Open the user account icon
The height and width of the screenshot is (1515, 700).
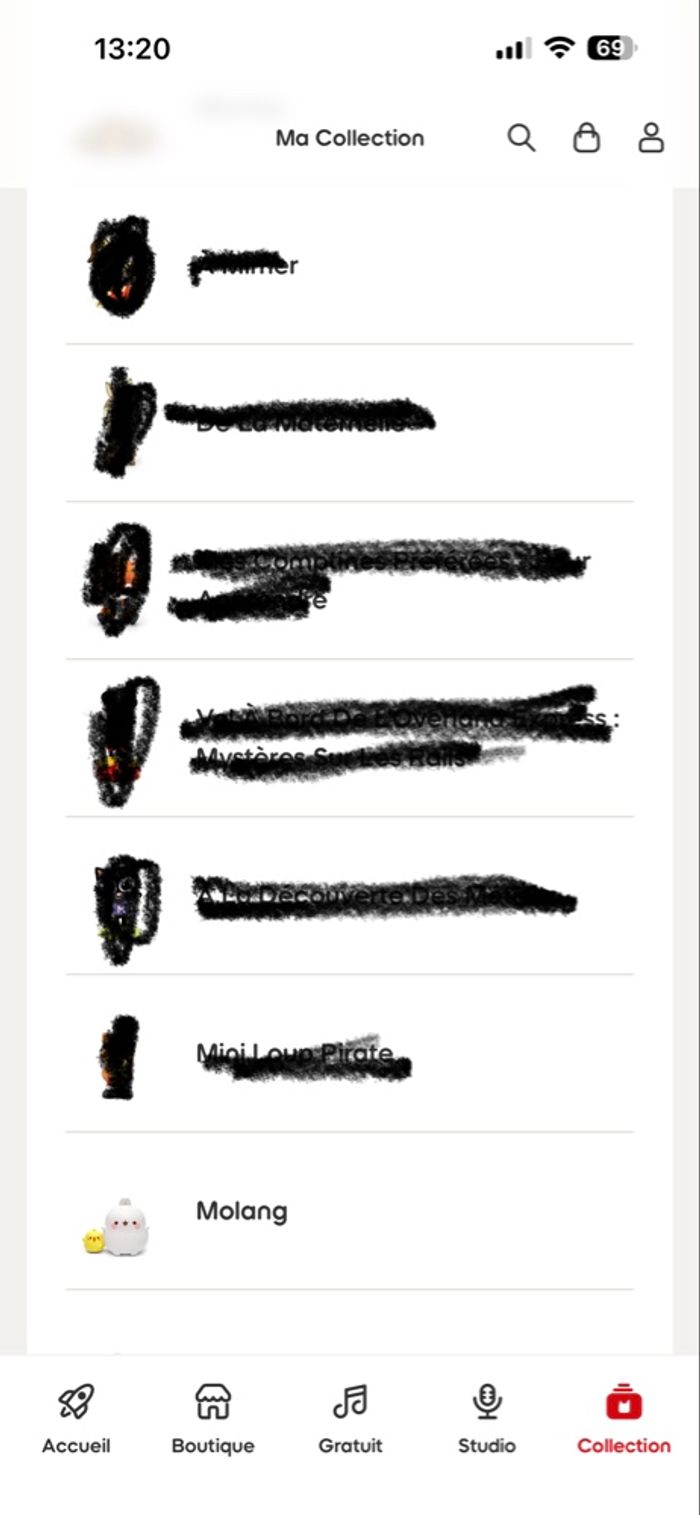point(651,138)
